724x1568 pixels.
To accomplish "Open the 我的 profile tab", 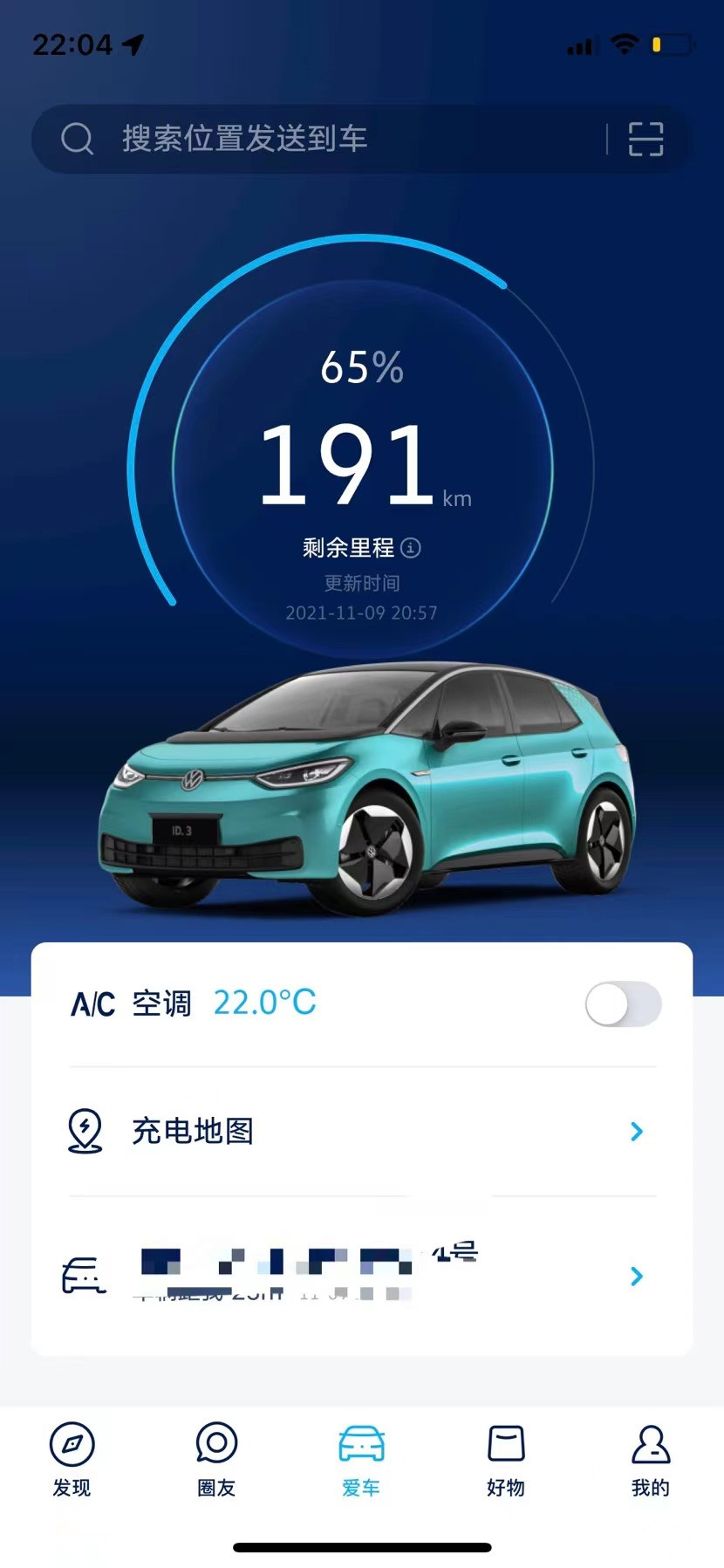I will [651, 1459].
